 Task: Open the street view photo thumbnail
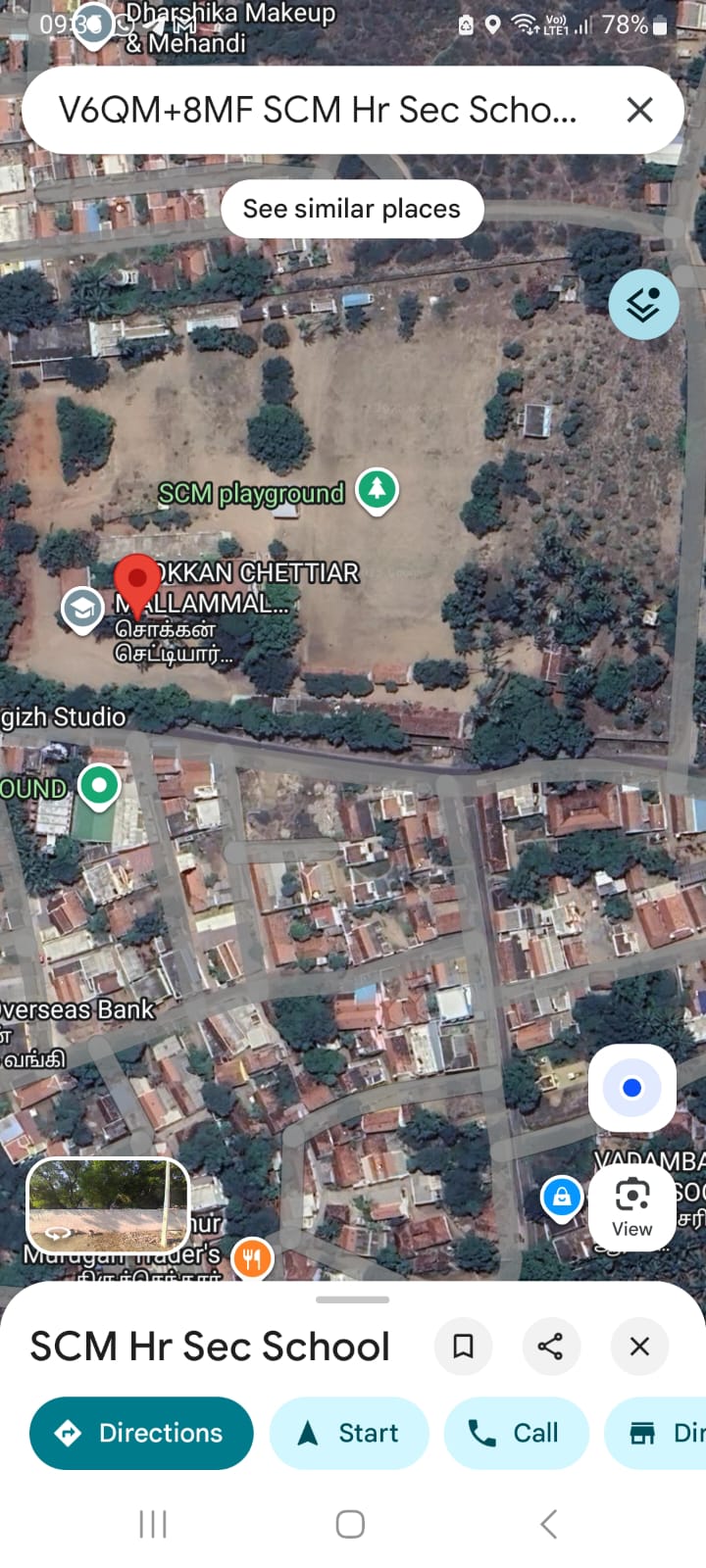[x=108, y=1206]
